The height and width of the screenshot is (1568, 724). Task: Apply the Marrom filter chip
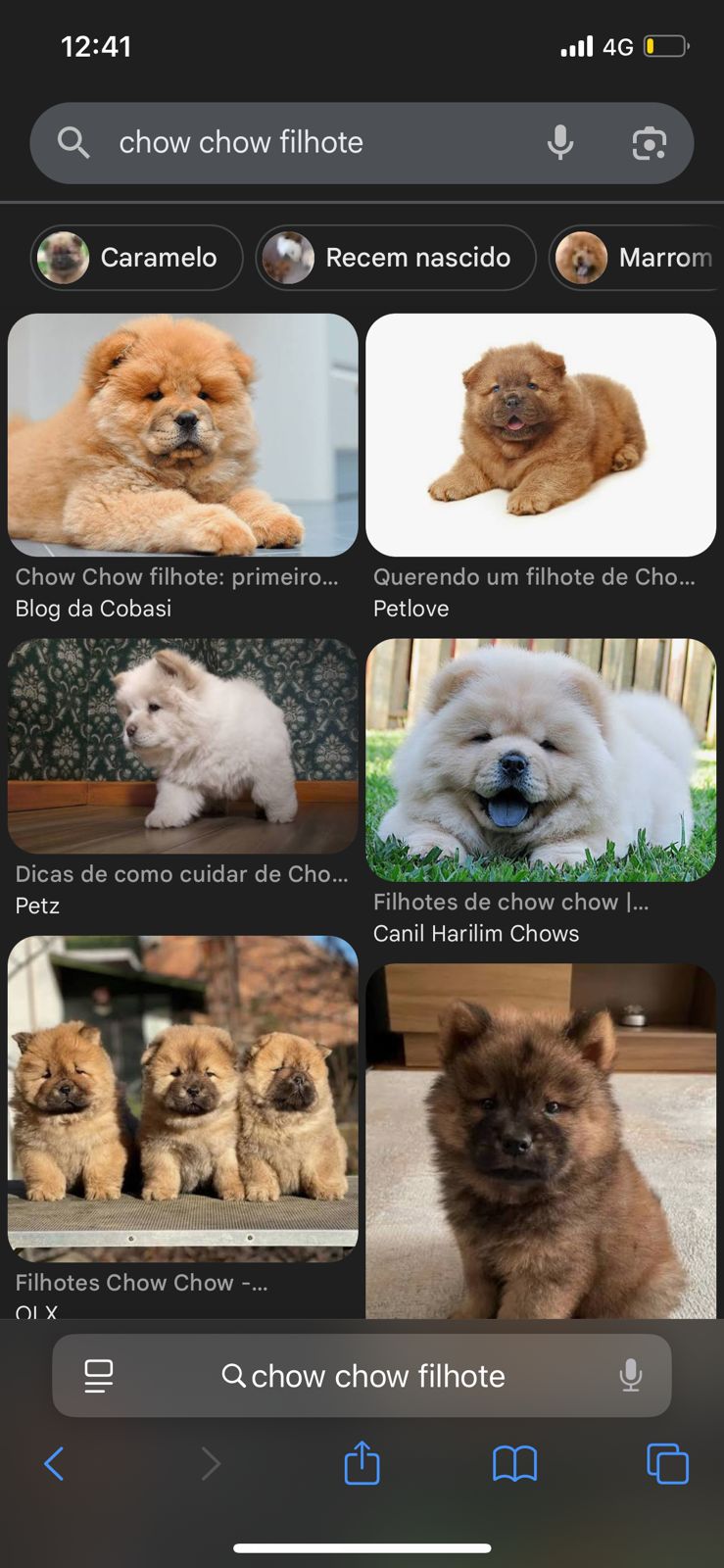tap(637, 258)
